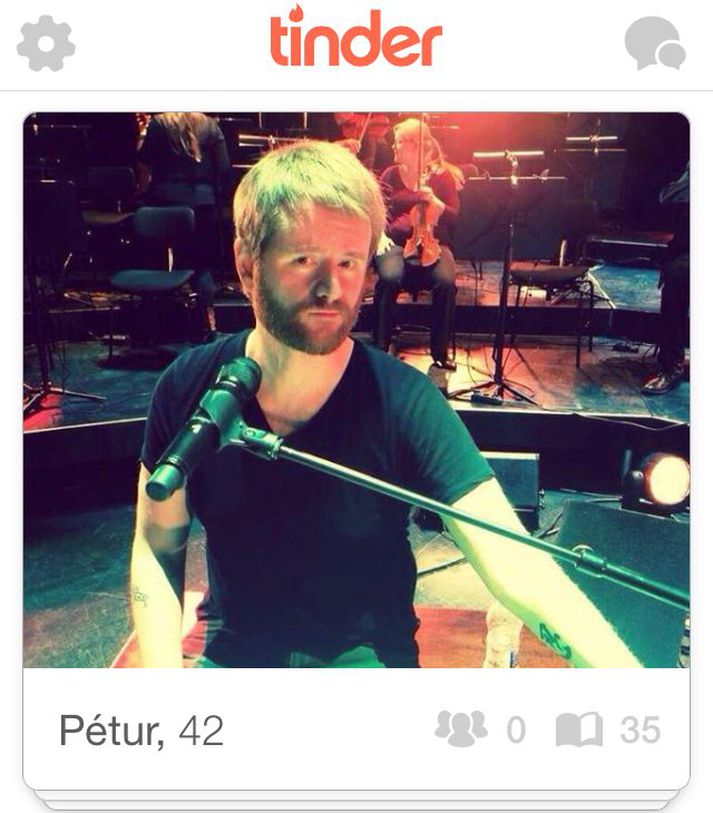Open the settings gear icon
The height and width of the screenshot is (813, 713).
coord(45,44)
